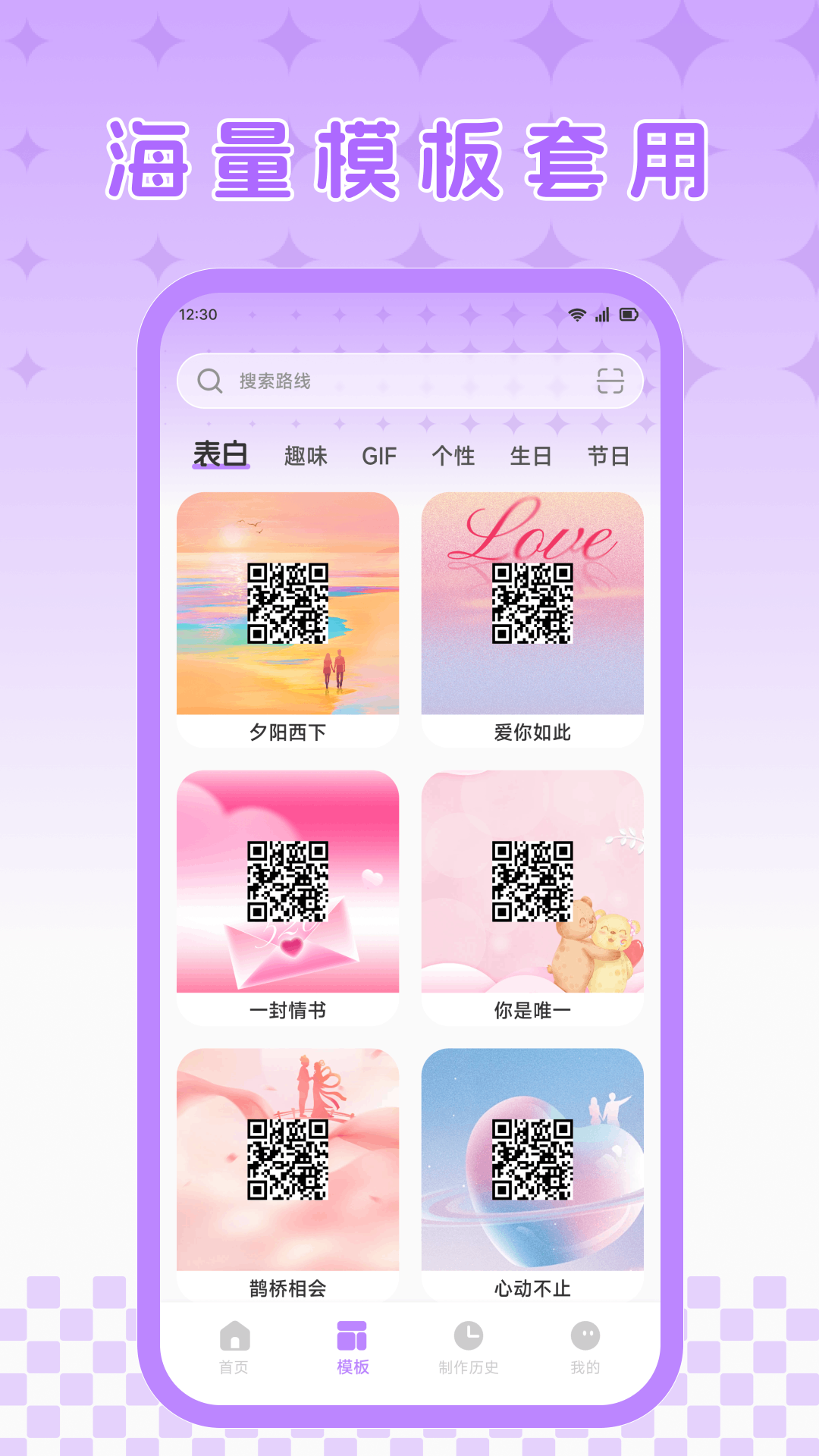The height and width of the screenshot is (1456, 819).
Task: Open the QR scan icon beside the search bar
Action: pyautogui.click(x=611, y=381)
